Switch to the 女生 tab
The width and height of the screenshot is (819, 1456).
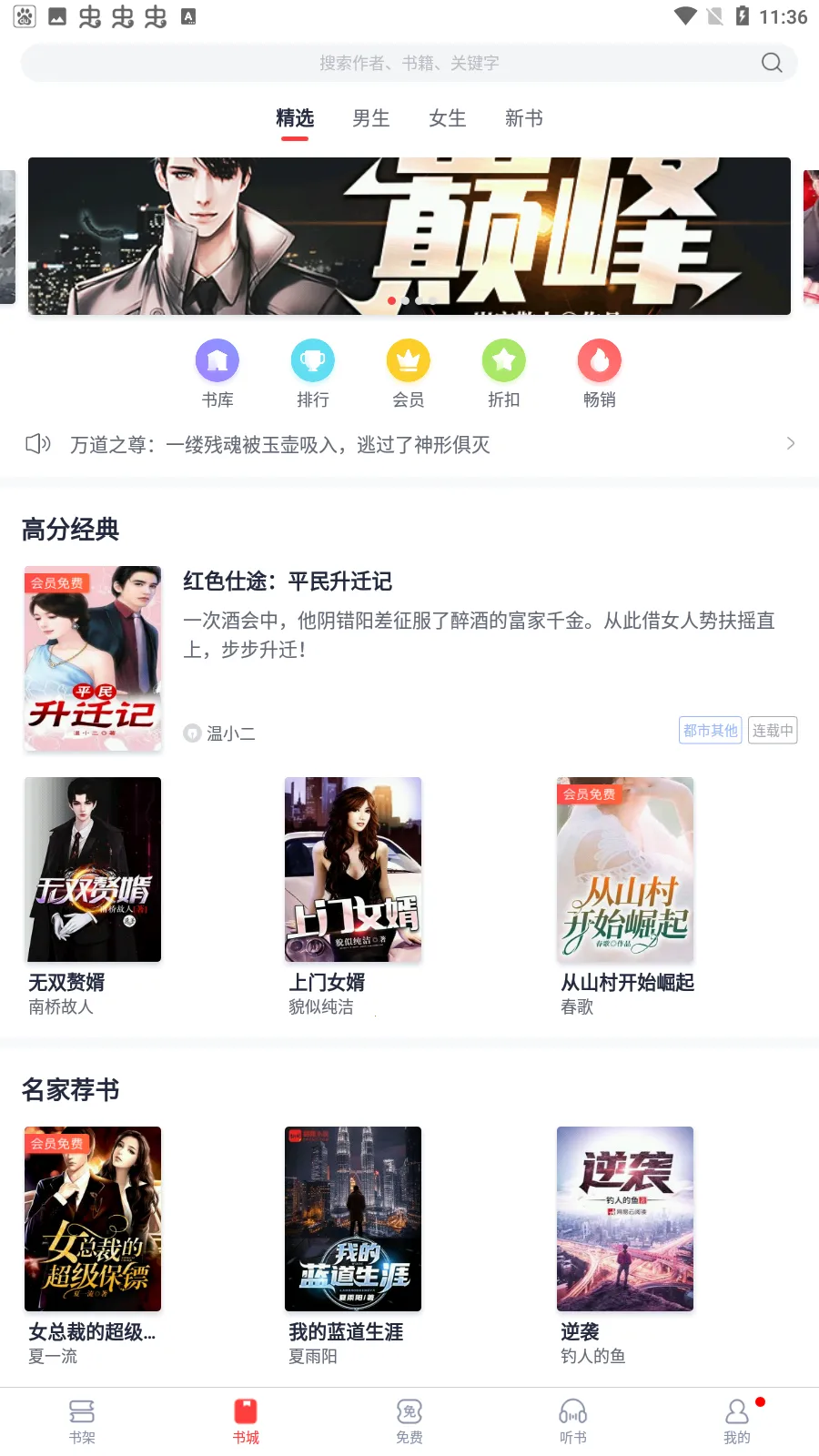[446, 117]
